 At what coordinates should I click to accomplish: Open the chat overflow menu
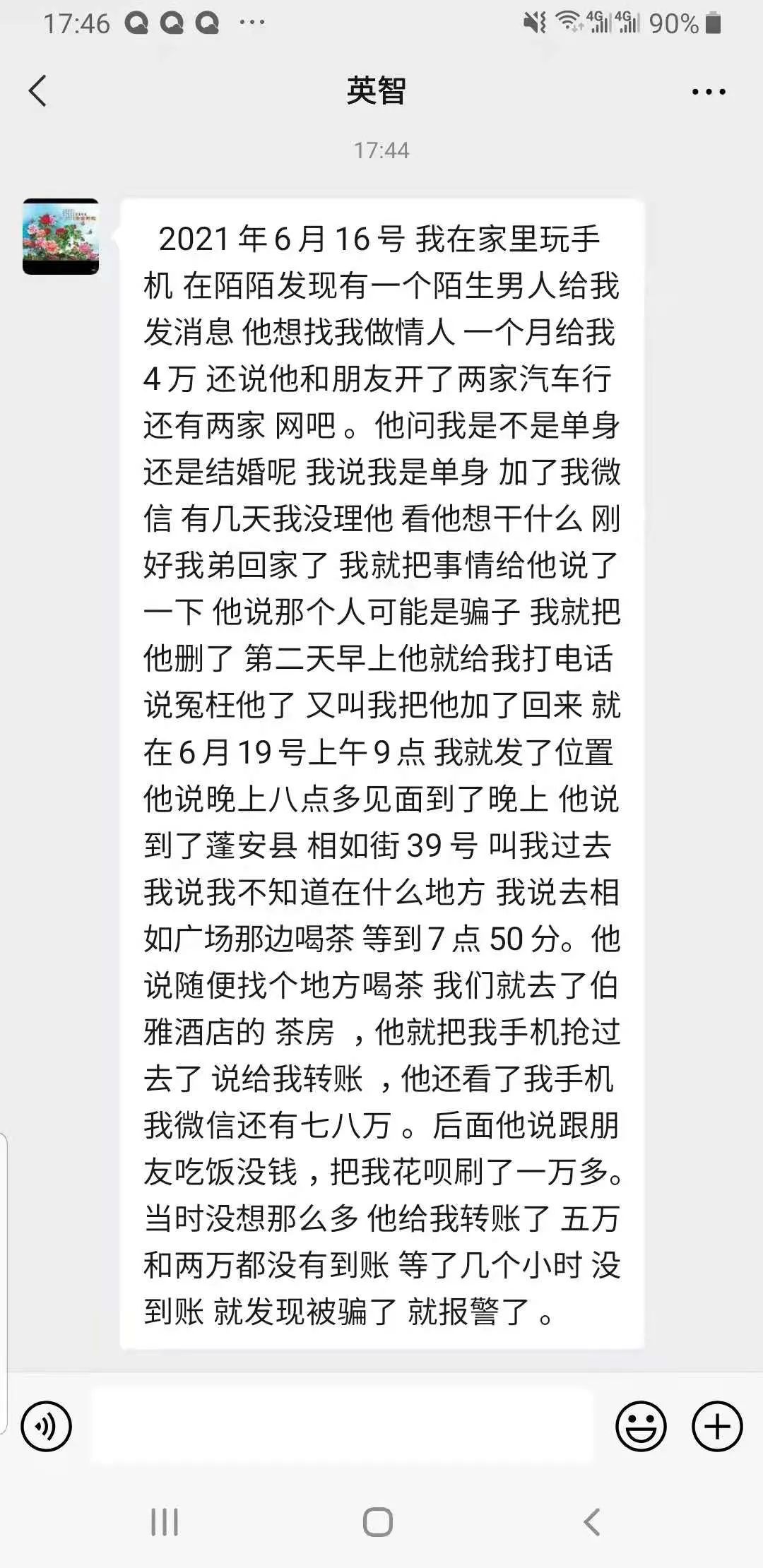tap(709, 92)
